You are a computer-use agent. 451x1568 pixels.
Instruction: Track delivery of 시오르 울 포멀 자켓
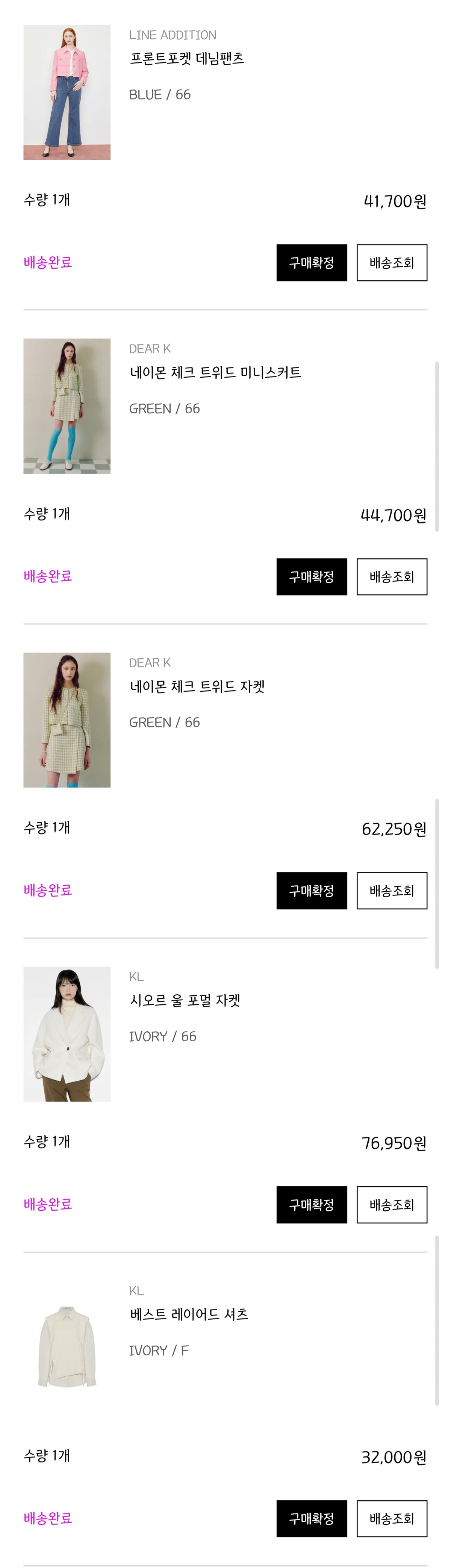(391, 1205)
